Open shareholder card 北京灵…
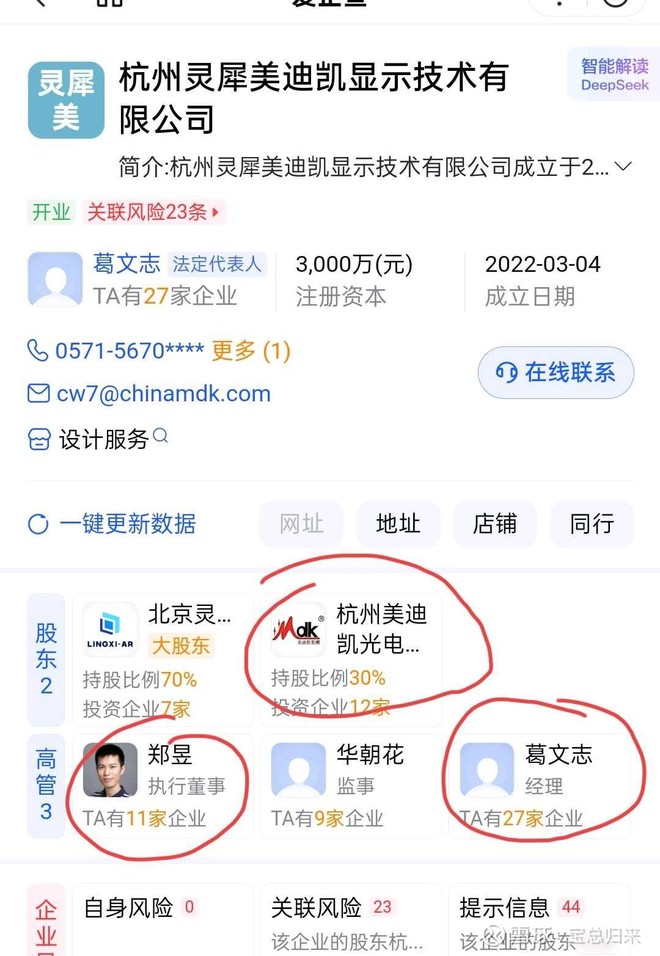660x956 pixels. (163, 660)
